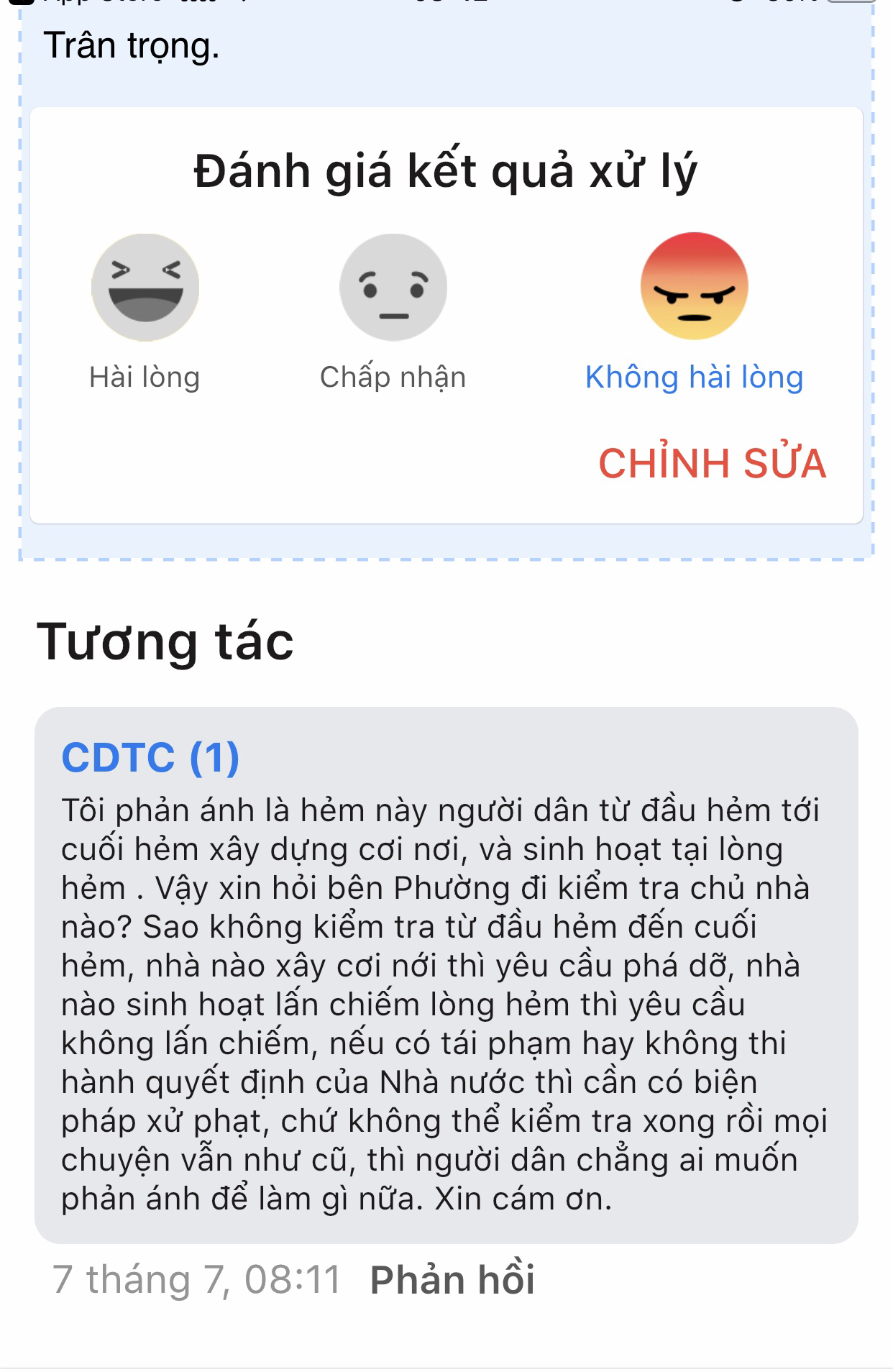893x1372 pixels.
Task: Tap CHỈNH SỬA to edit rating
Action: (712, 463)
